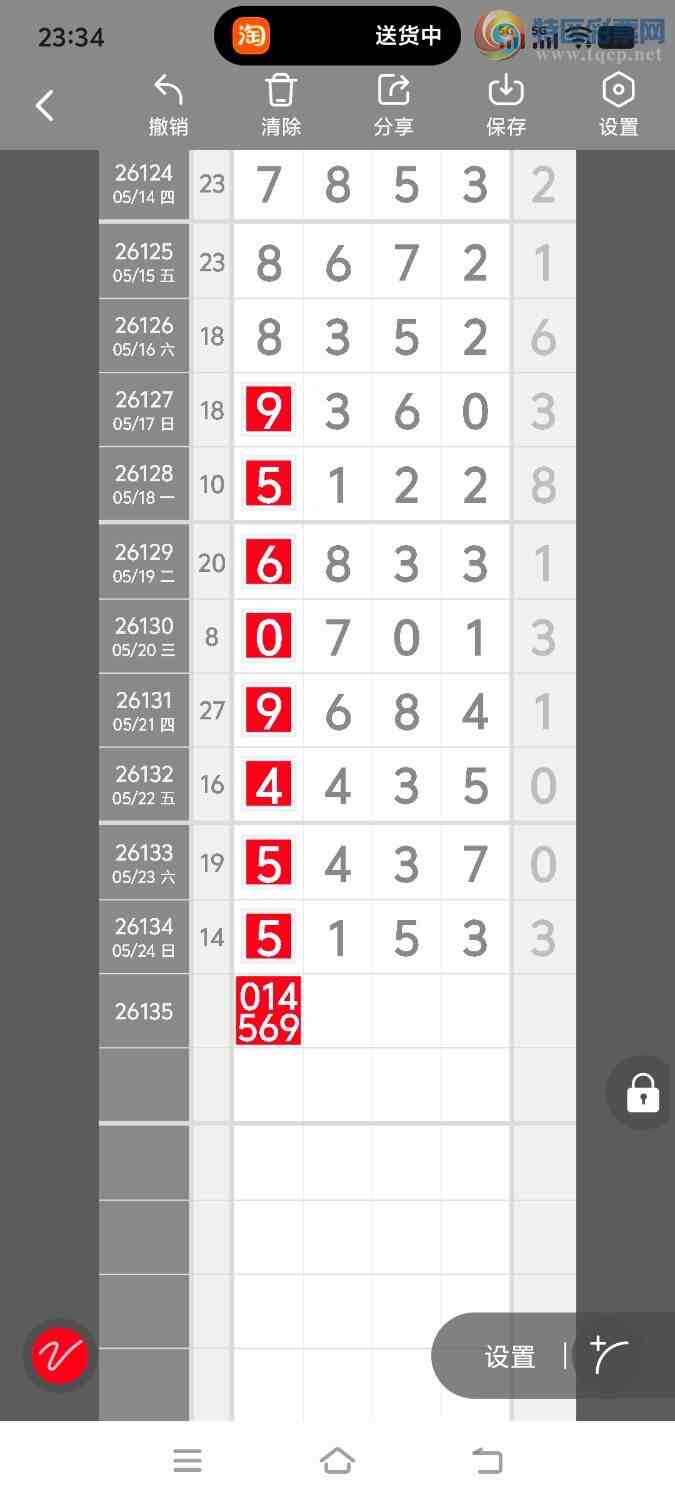Tap the red pen floating button

[60, 1356]
